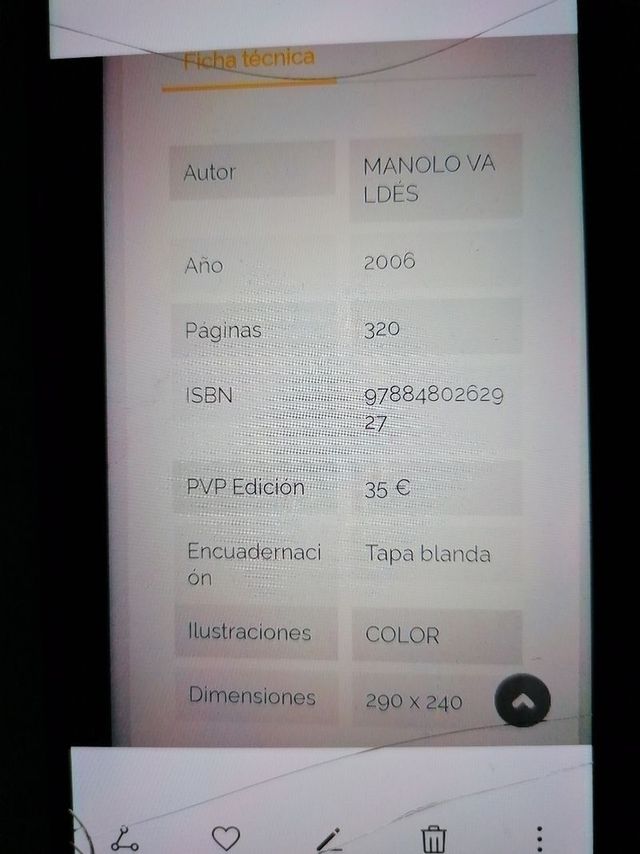
Task: Share this image
Action: (123, 838)
